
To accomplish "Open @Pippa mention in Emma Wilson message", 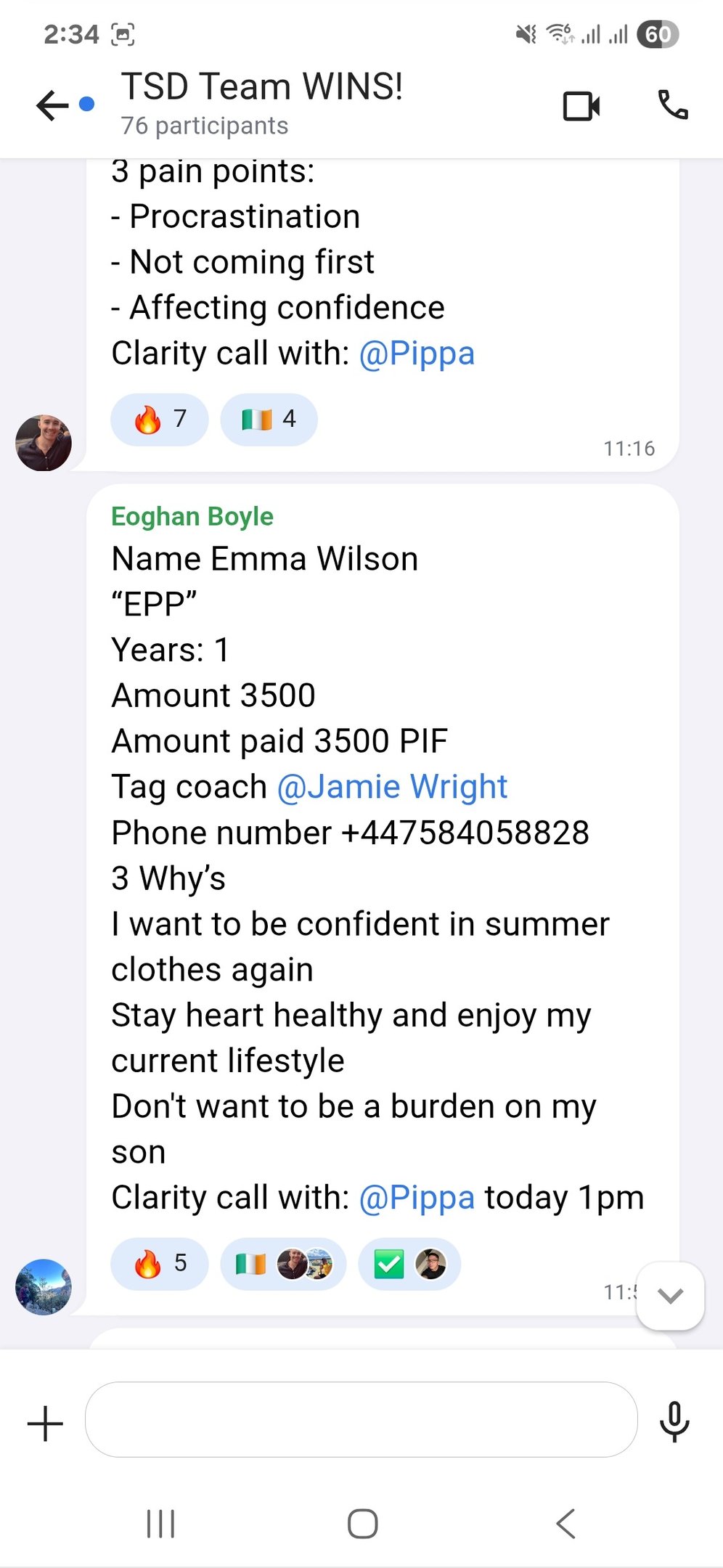I will (x=417, y=1198).
